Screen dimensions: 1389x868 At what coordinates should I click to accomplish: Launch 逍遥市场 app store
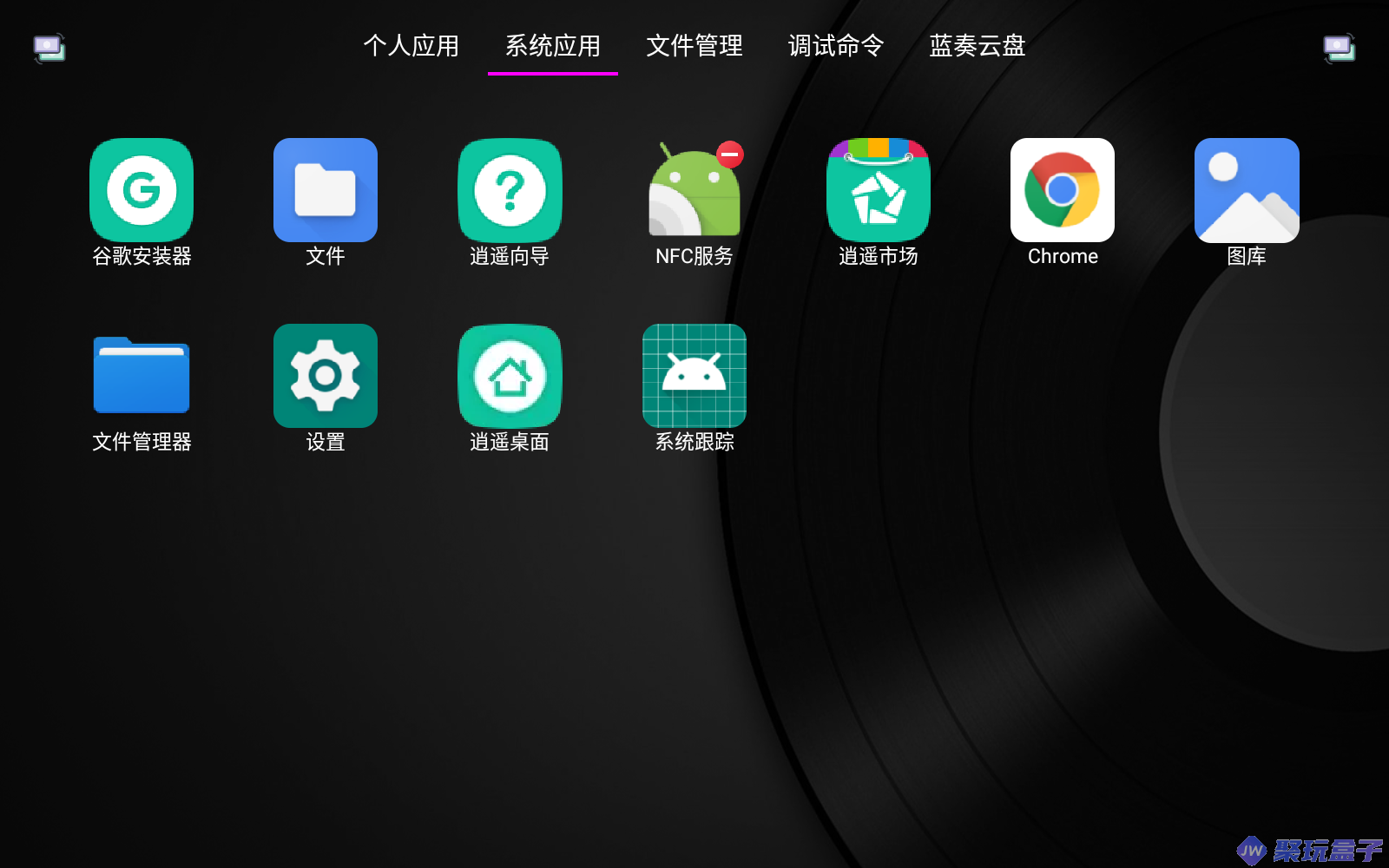pyautogui.click(x=878, y=190)
